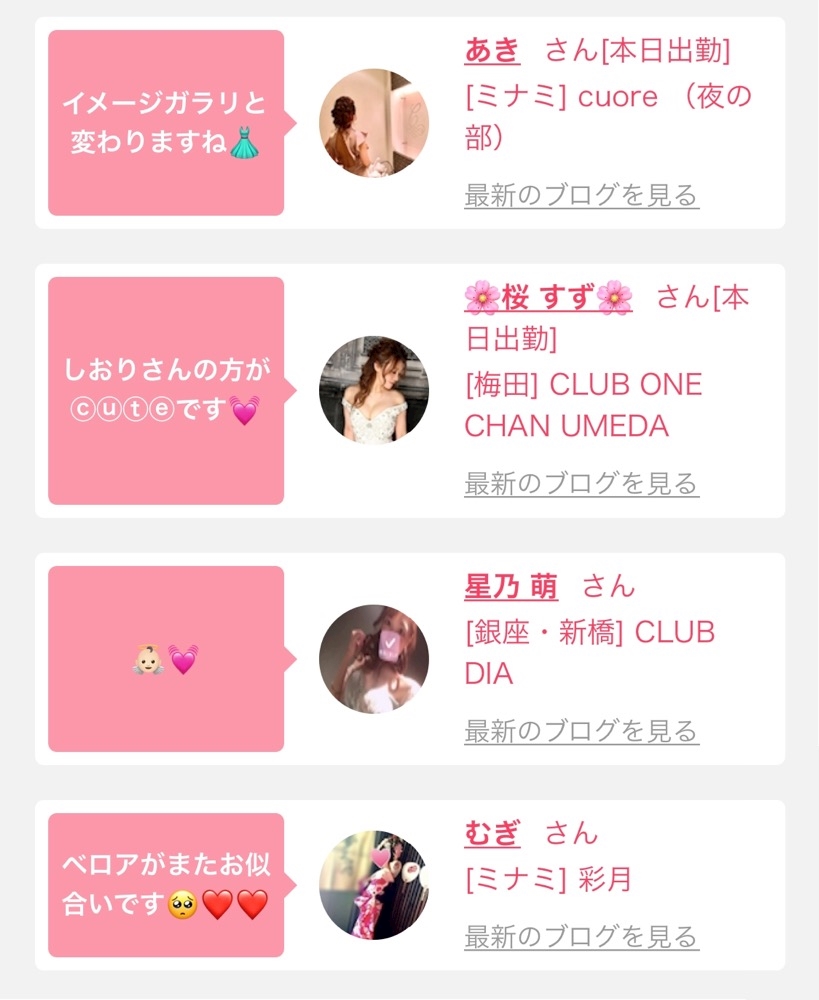Open 桜 すず's profile name link
The height and width of the screenshot is (1000, 819).
[x=549, y=298]
